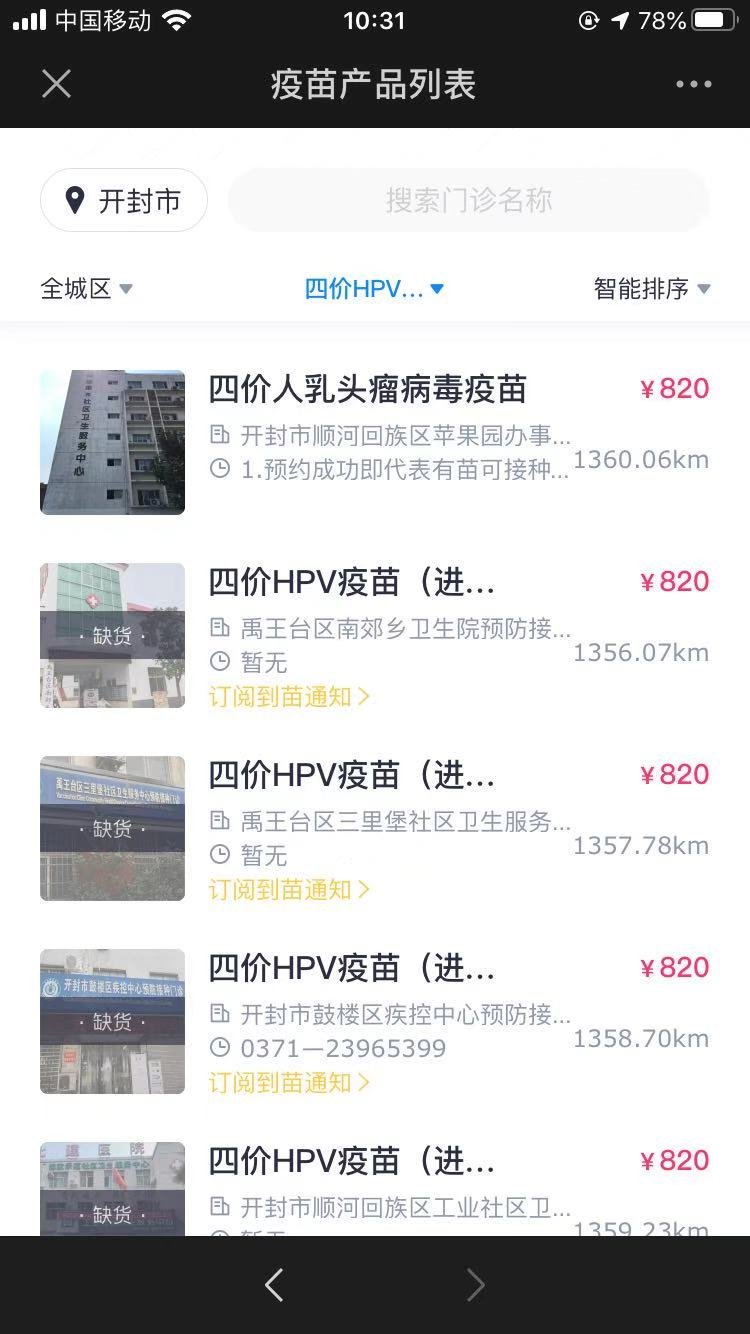Expand the 智能排序 sorting dropdown
The height and width of the screenshot is (1334, 750).
pyautogui.click(x=651, y=289)
